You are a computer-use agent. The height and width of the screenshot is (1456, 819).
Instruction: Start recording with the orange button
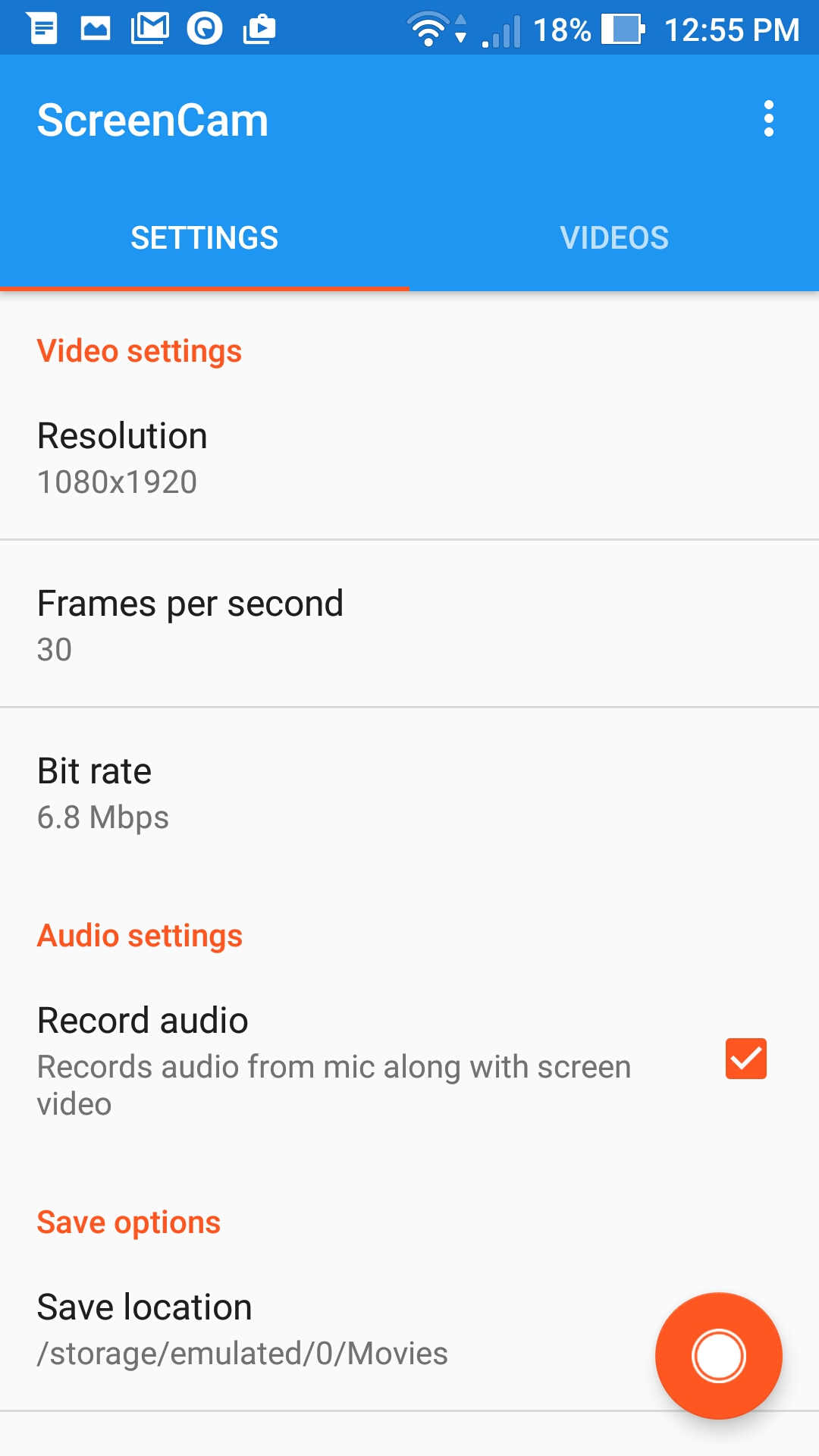[718, 1355]
